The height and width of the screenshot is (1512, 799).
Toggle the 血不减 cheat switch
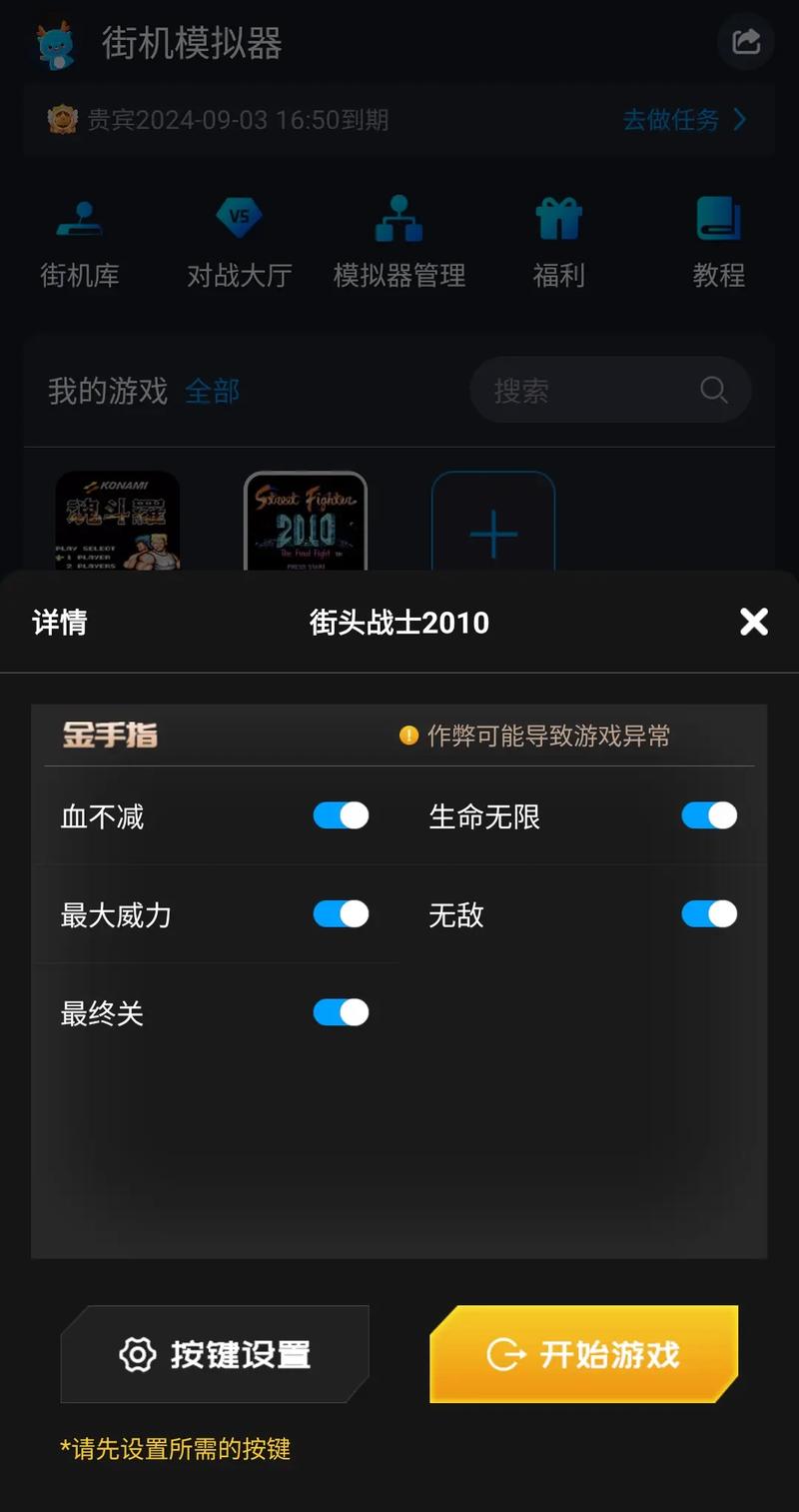pos(341,815)
